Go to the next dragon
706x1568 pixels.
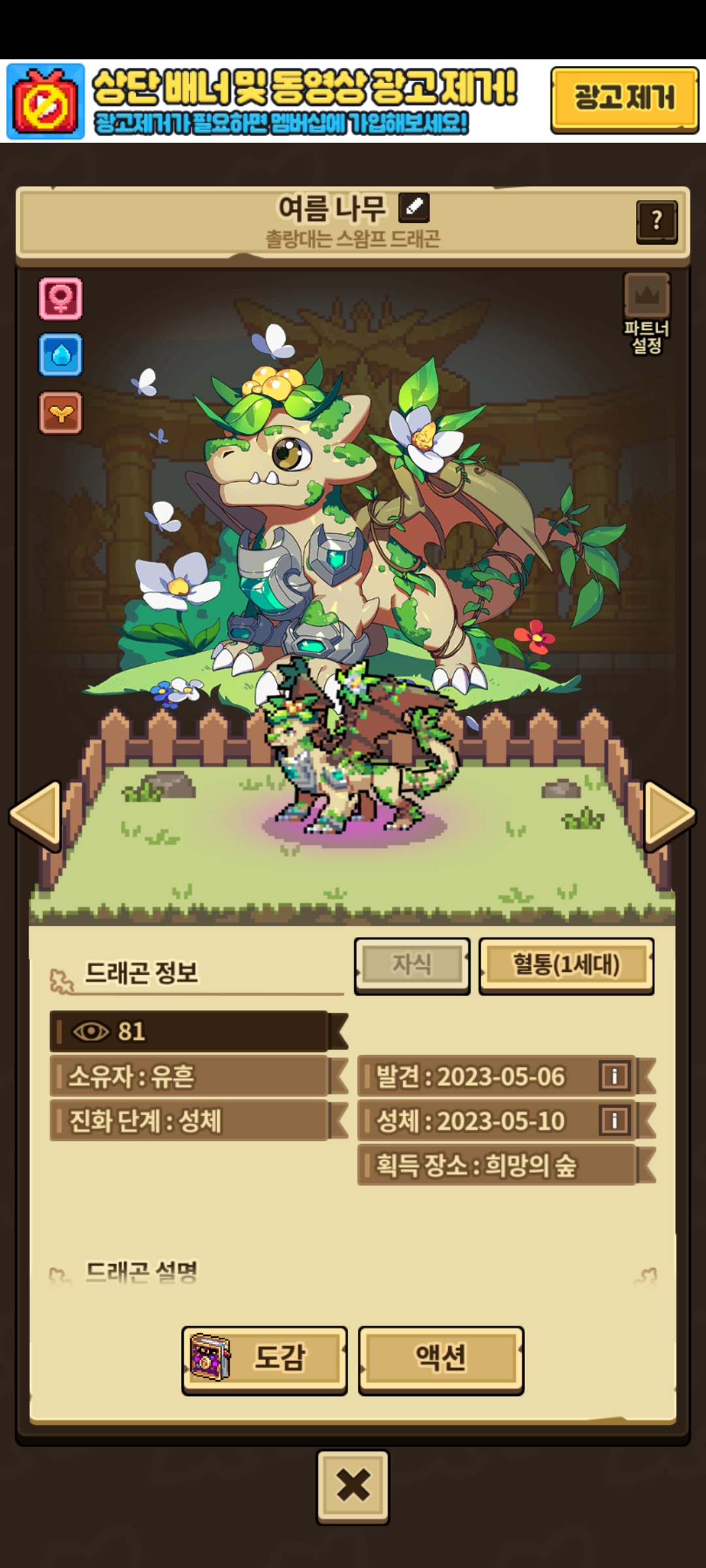(669, 816)
